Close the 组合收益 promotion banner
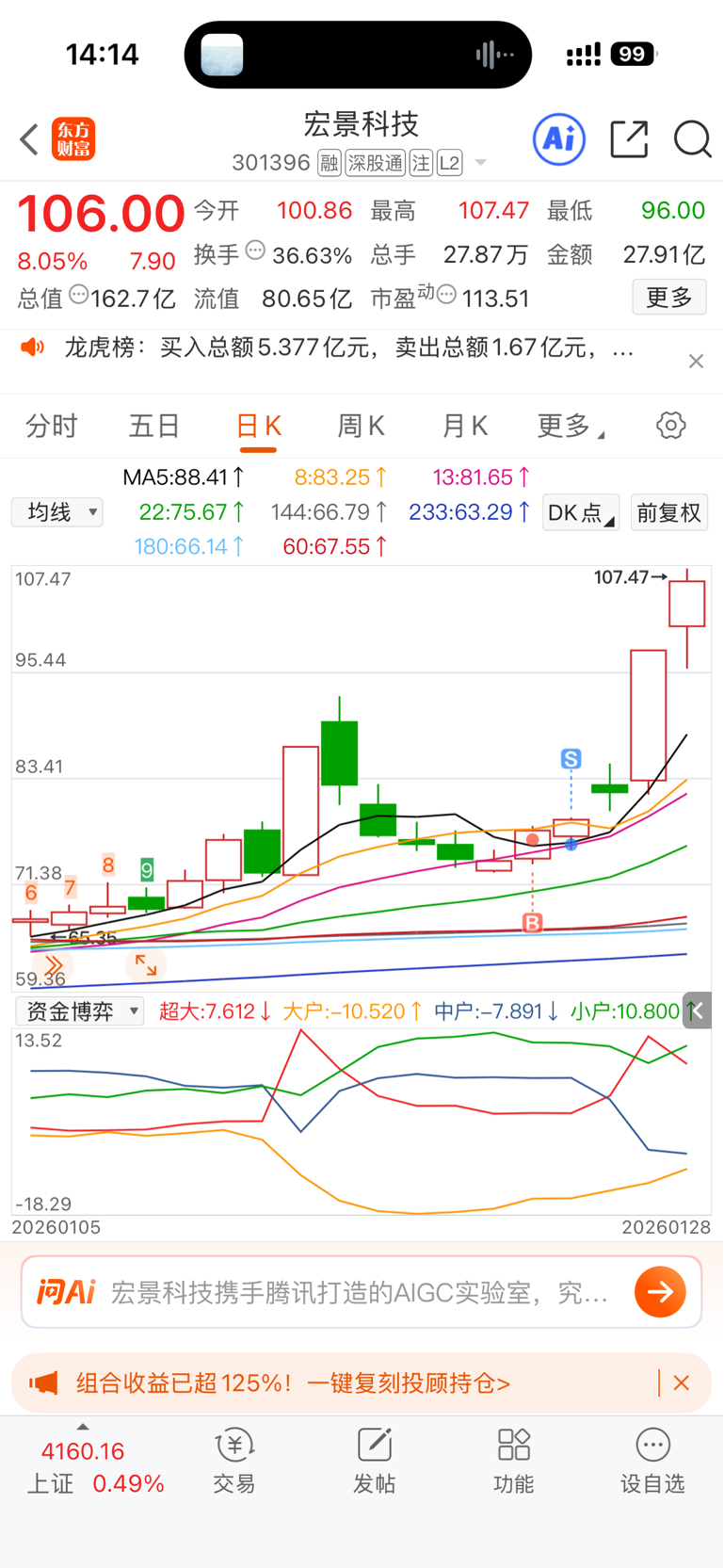The height and width of the screenshot is (1568, 724). (682, 1382)
